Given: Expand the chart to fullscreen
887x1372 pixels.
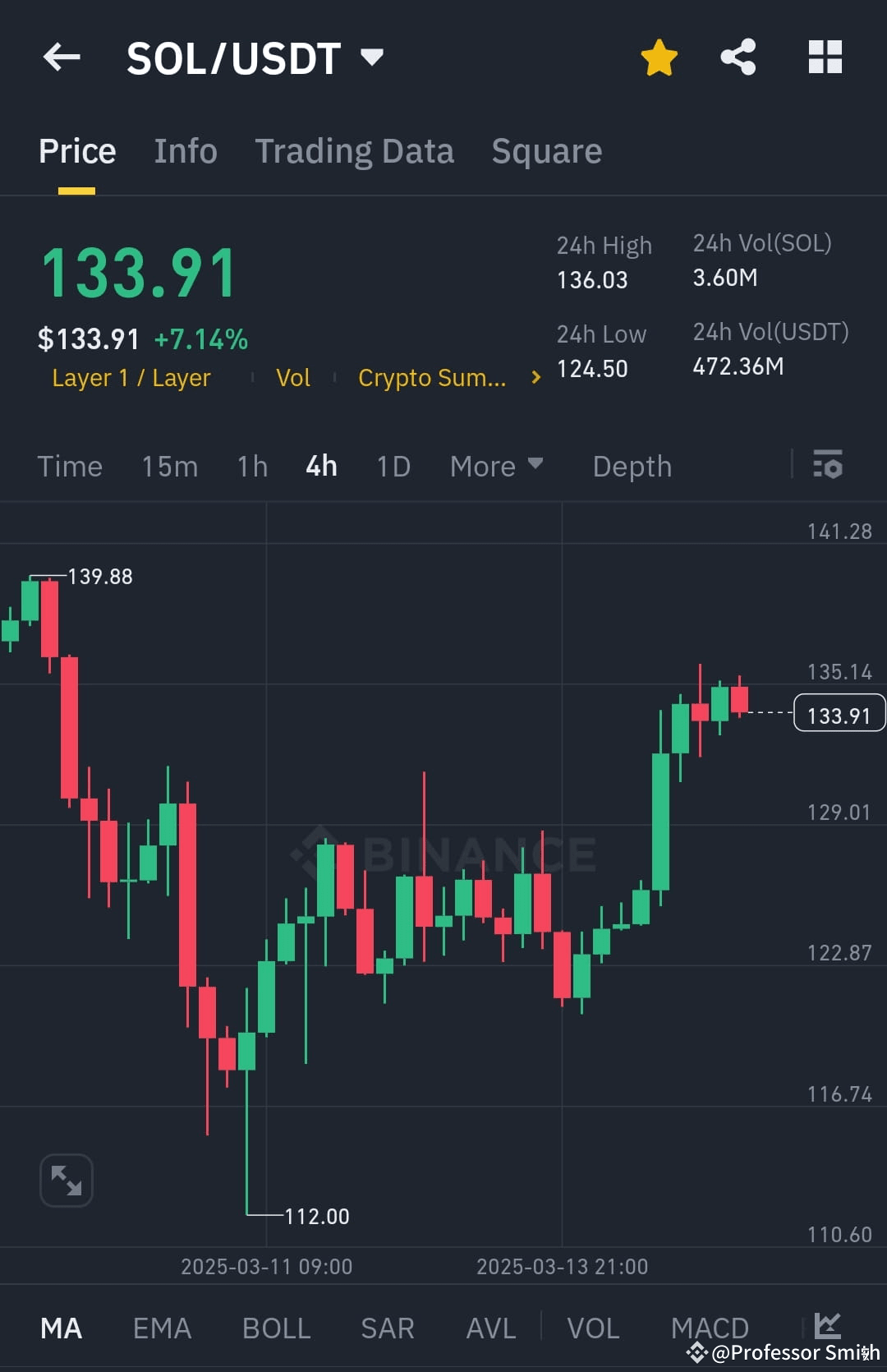Looking at the screenshot, I should (x=66, y=1179).
